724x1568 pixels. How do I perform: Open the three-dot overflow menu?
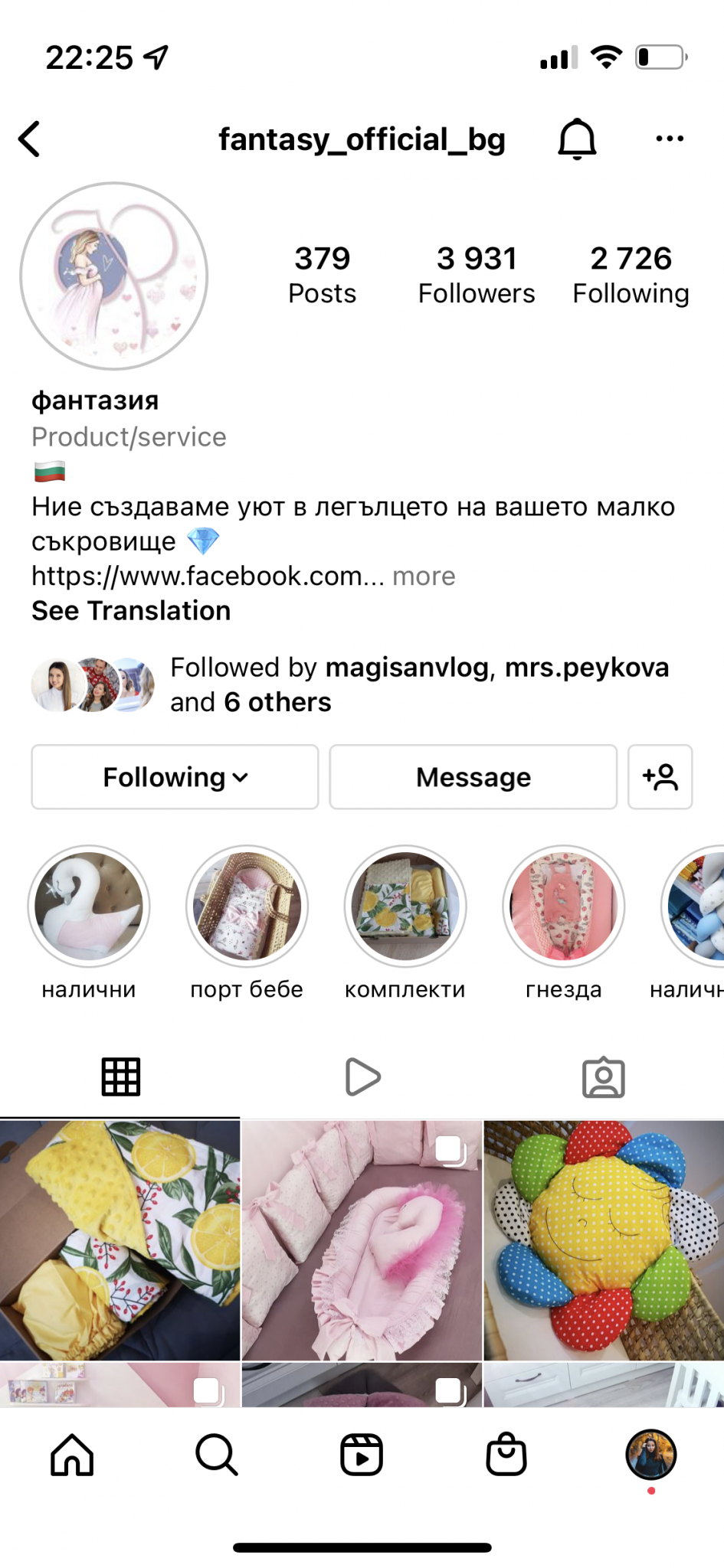[670, 139]
